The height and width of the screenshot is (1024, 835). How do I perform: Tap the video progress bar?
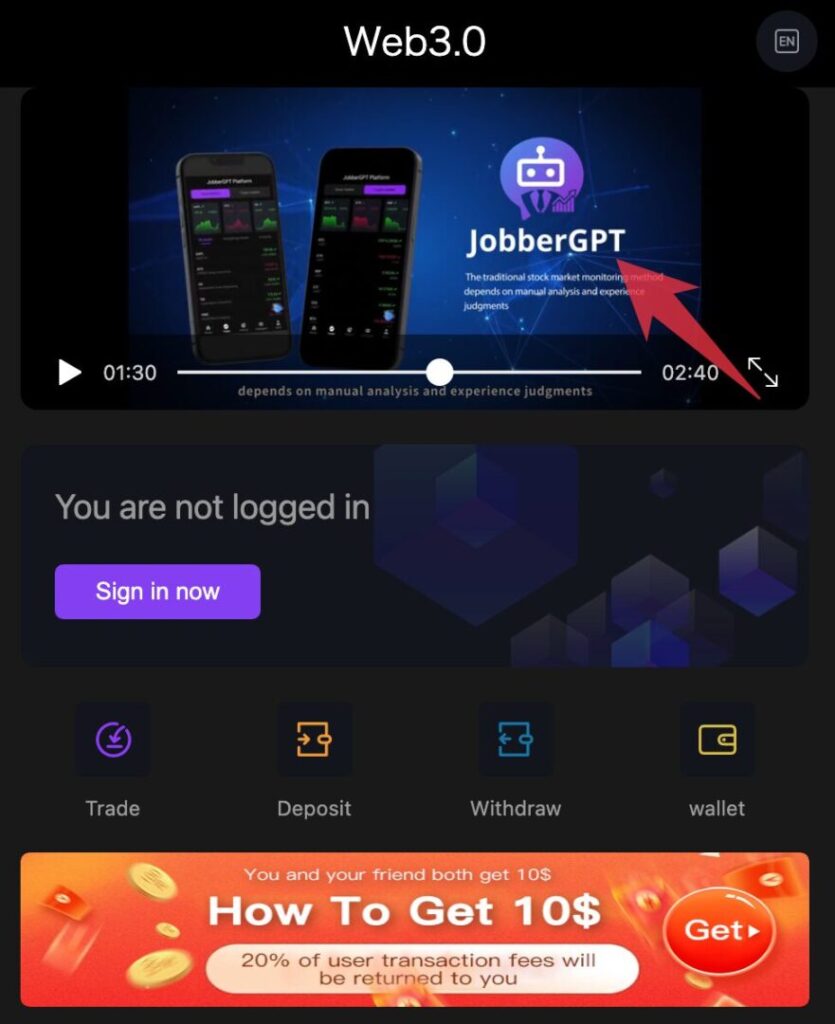pyautogui.click(x=300, y=372)
